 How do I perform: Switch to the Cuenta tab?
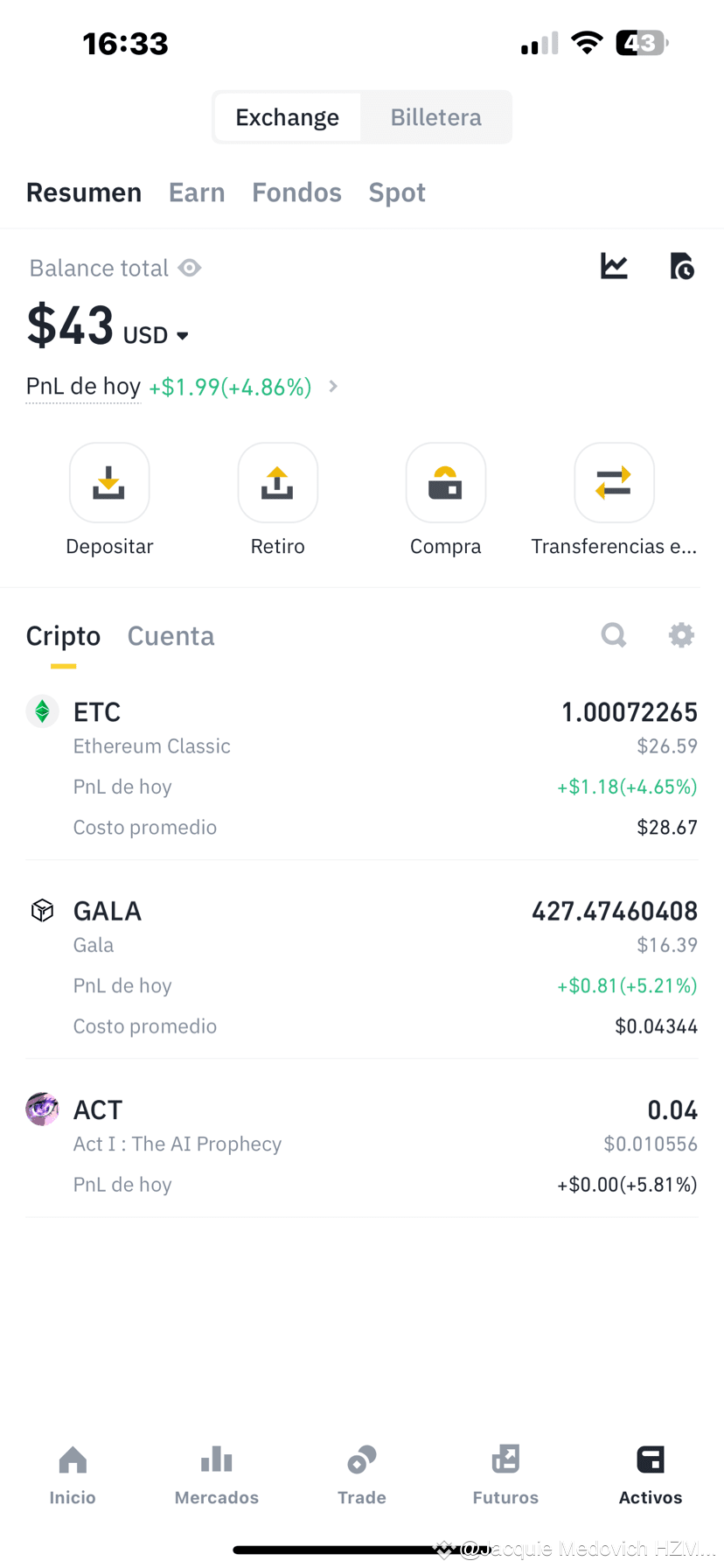(x=171, y=636)
